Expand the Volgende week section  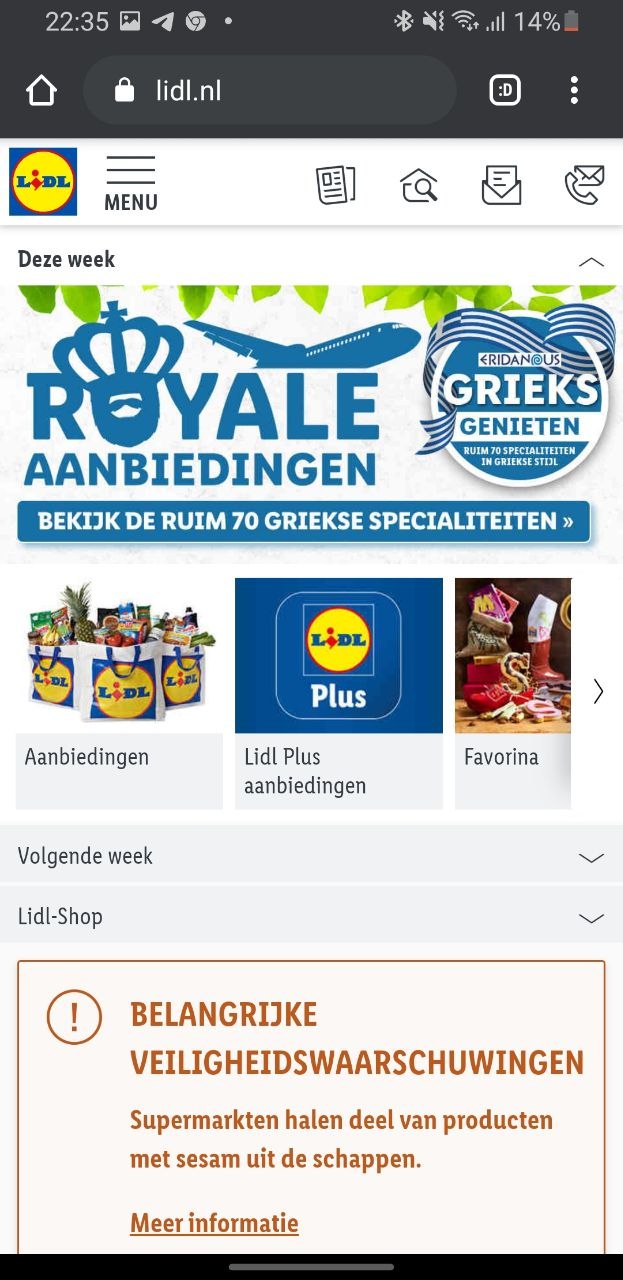click(591, 857)
